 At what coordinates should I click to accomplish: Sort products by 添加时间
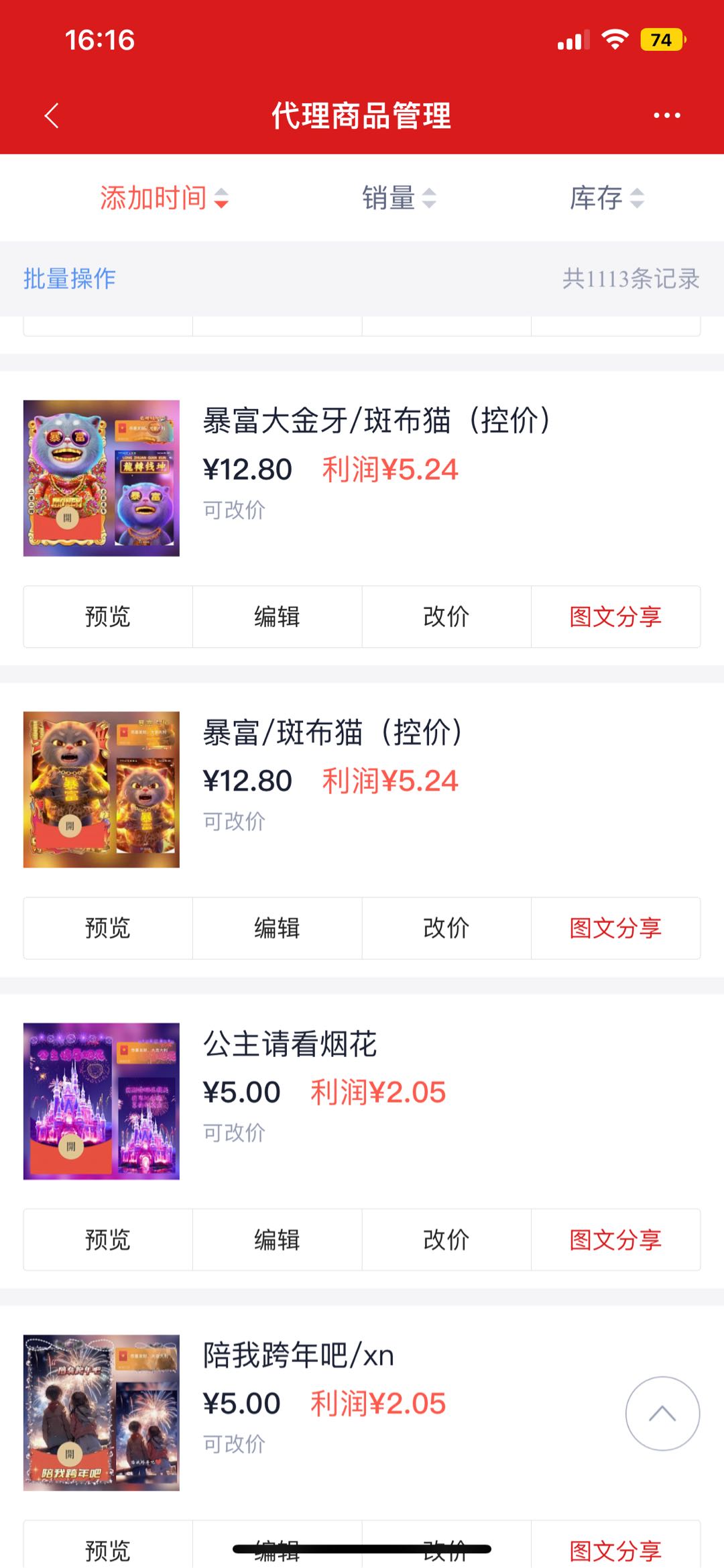tap(164, 198)
